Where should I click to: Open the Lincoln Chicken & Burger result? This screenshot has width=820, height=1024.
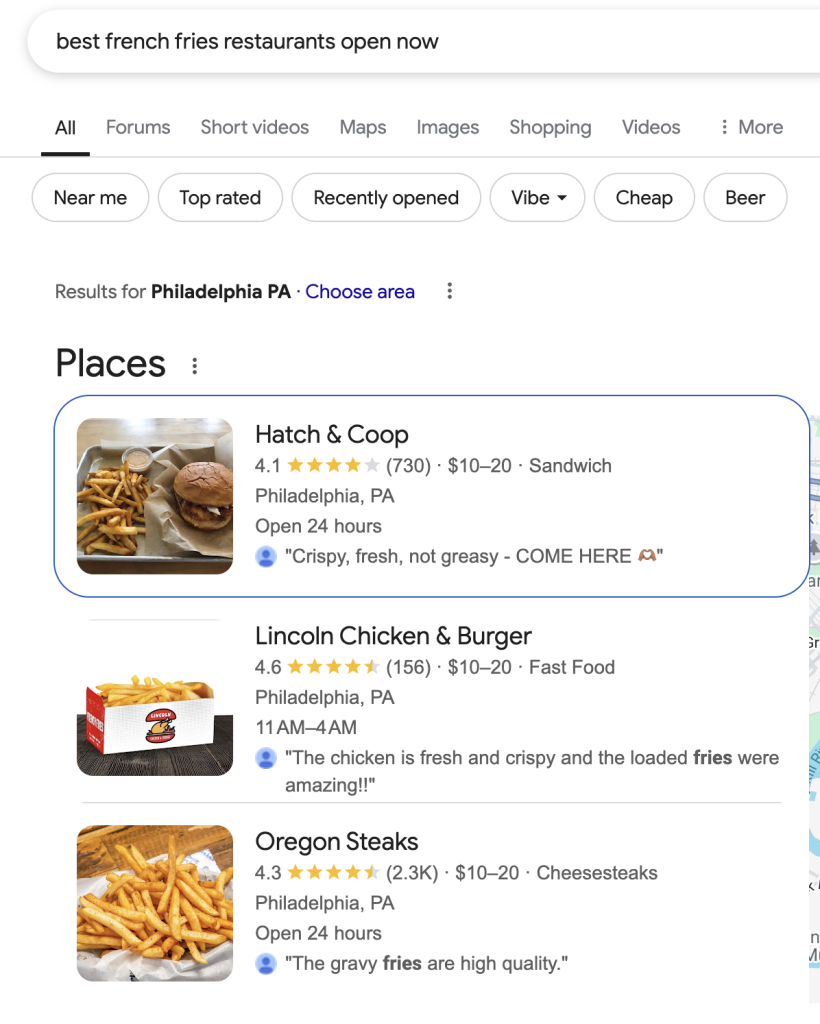(393, 636)
